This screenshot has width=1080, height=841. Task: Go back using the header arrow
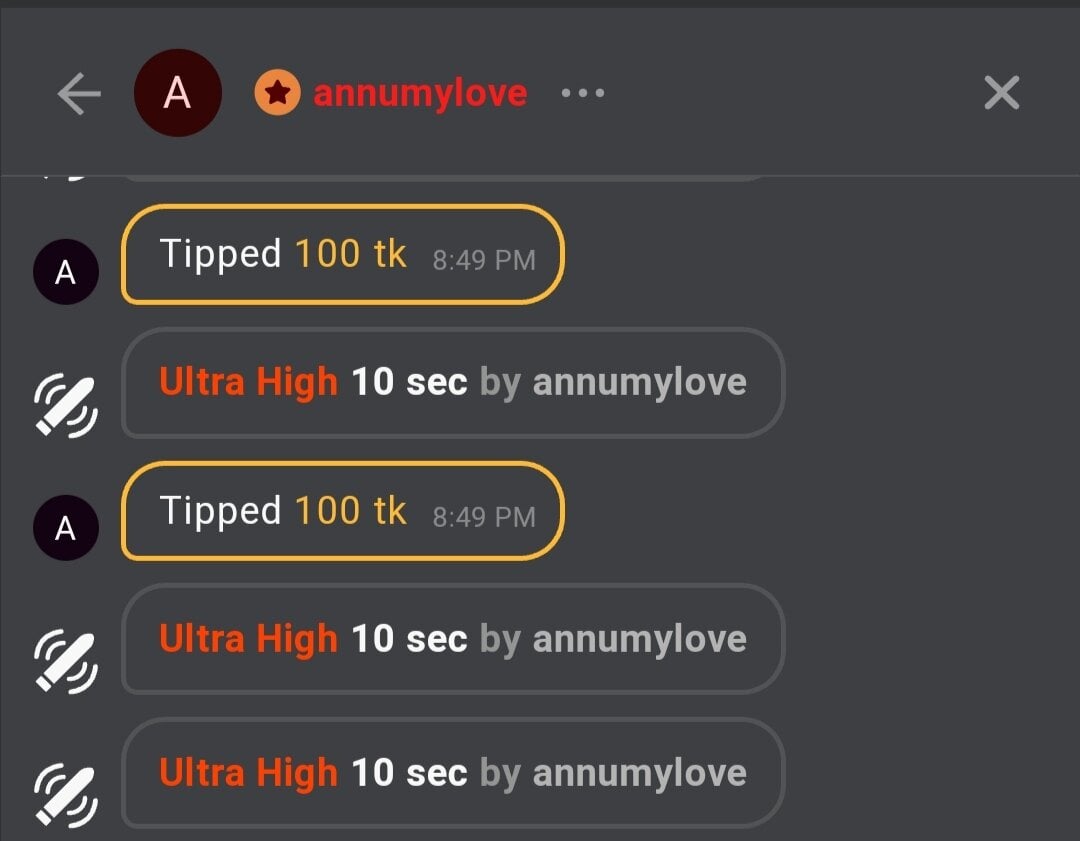pyautogui.click(x=79, y=94)
